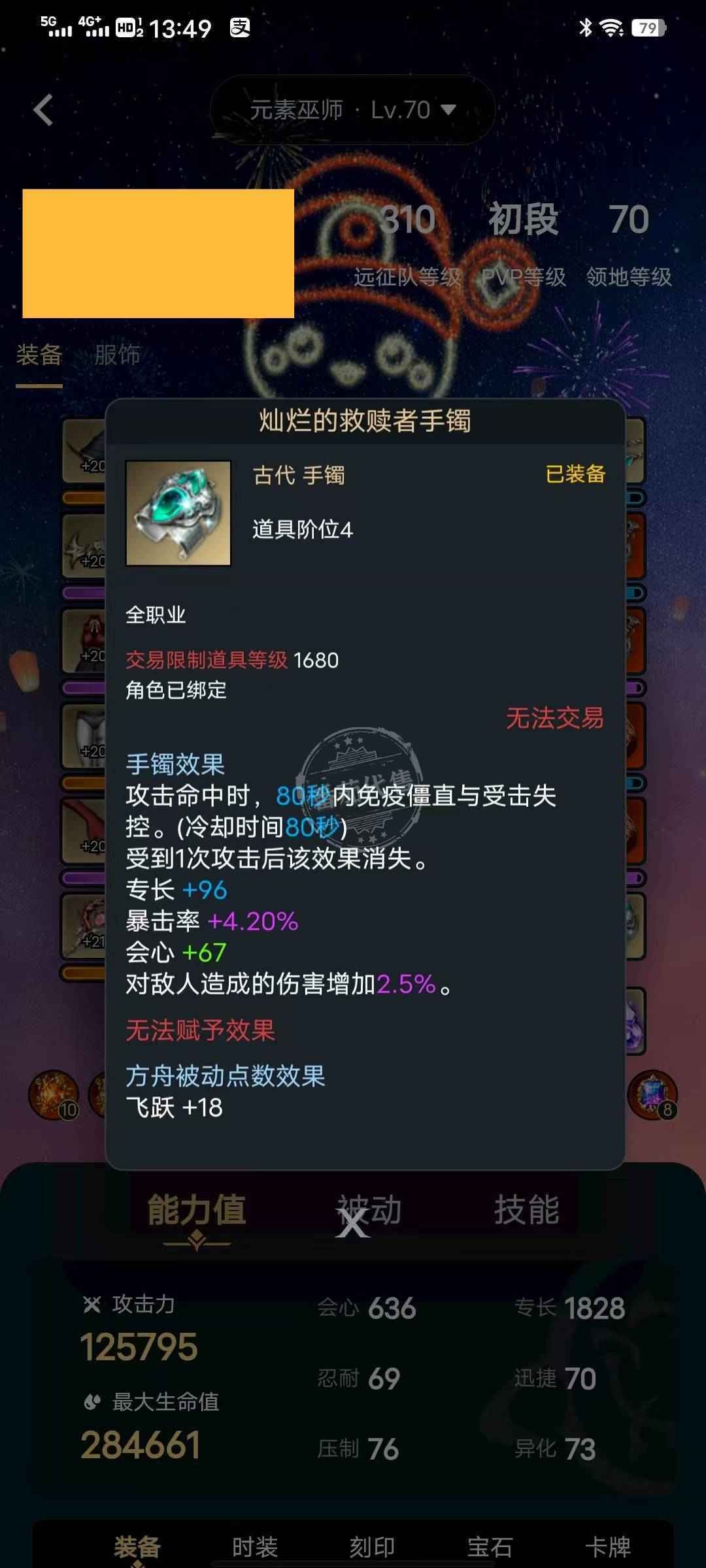Open the 技能 tab
This screenshot has width=706, height=1568.
pyautogui.click(x=526, y=1209)
